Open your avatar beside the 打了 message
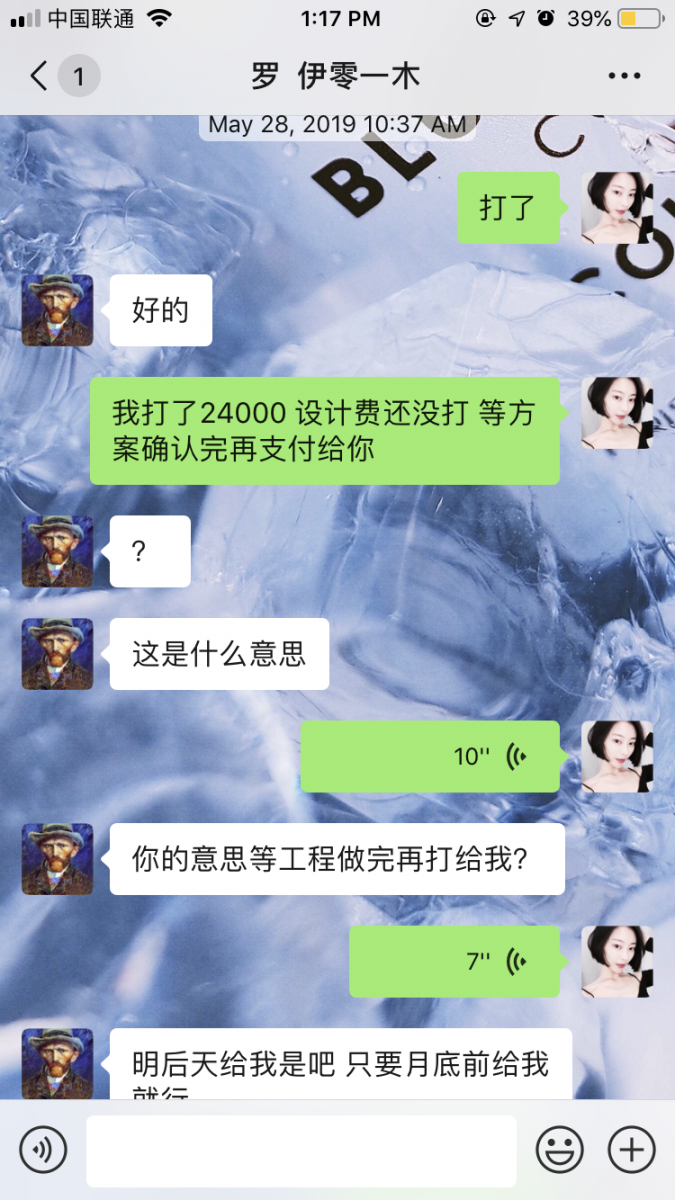Image resolution: width=675 pixels, height=1200 pixels. click(x=617, y=208)
